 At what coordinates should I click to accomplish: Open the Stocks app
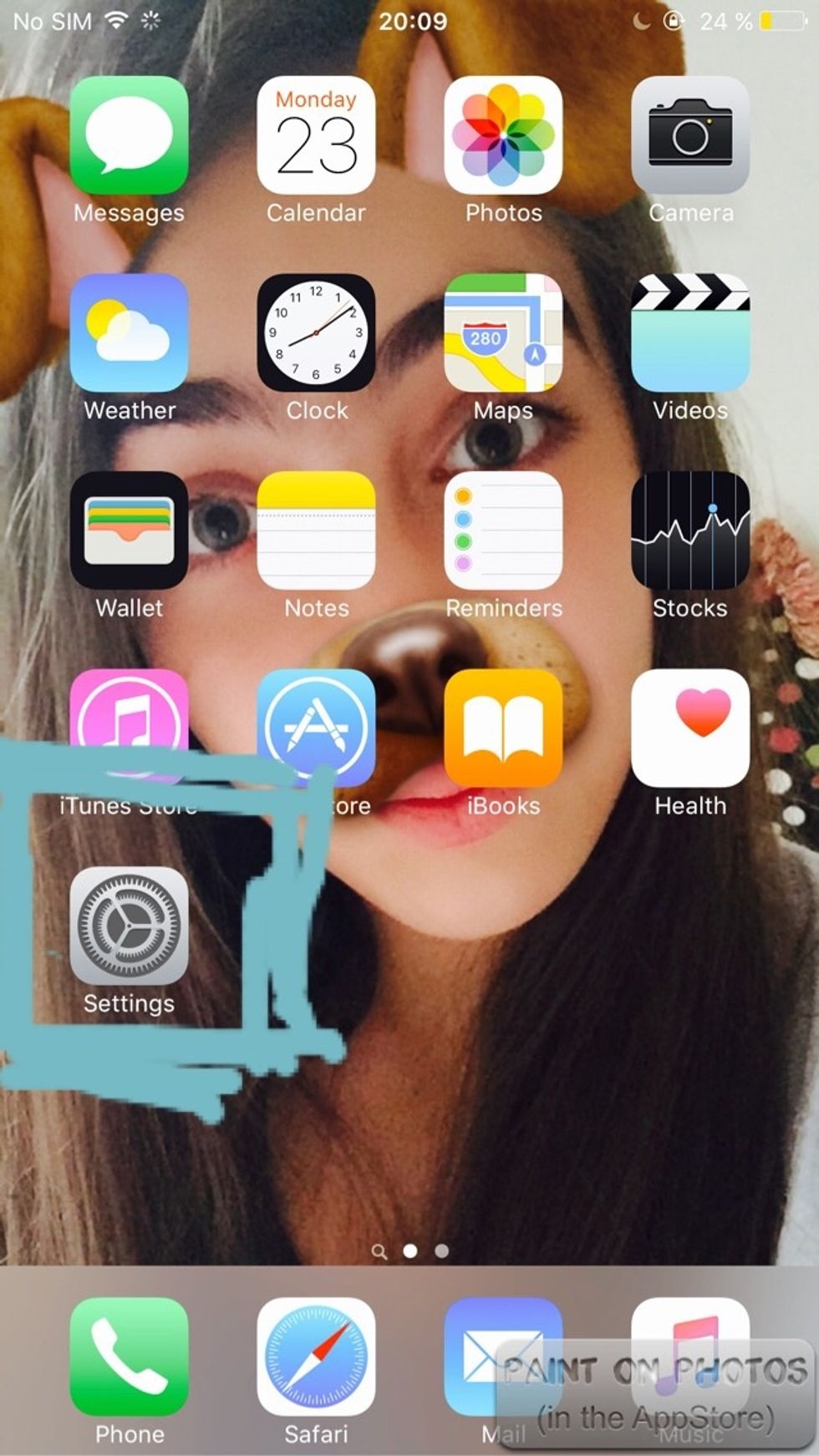click(x=690, y=530)
